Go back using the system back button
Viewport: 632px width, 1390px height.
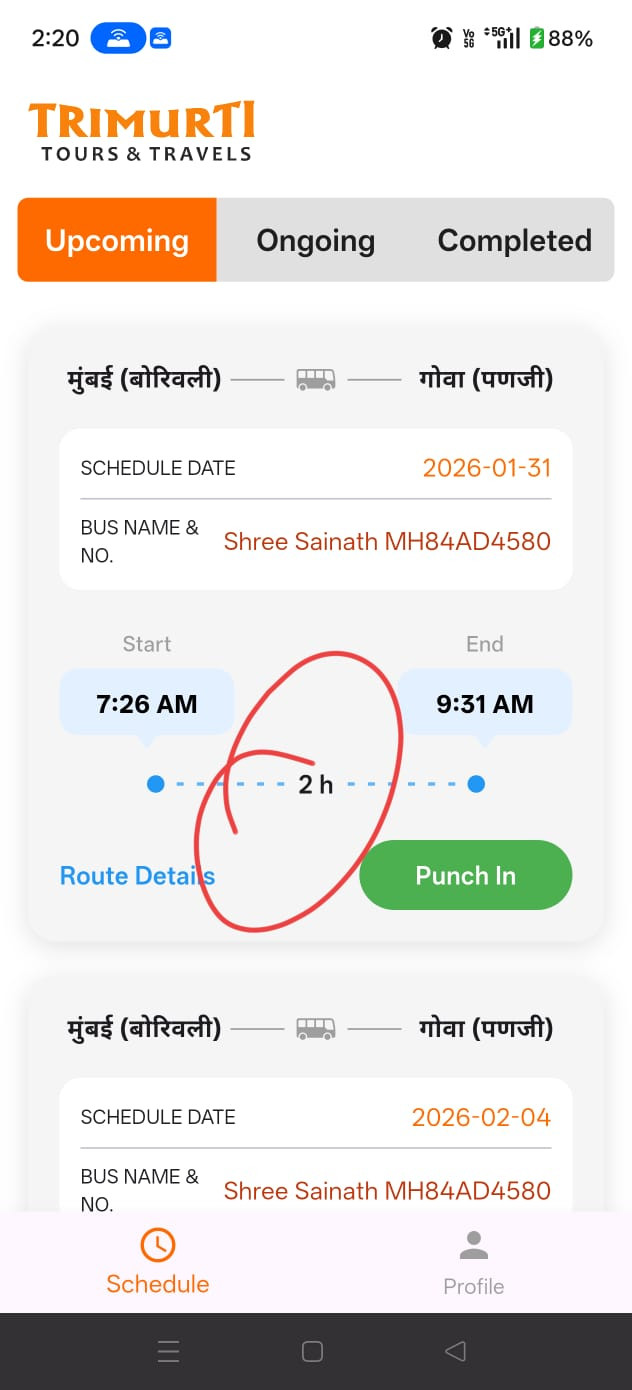[455, 1351]
